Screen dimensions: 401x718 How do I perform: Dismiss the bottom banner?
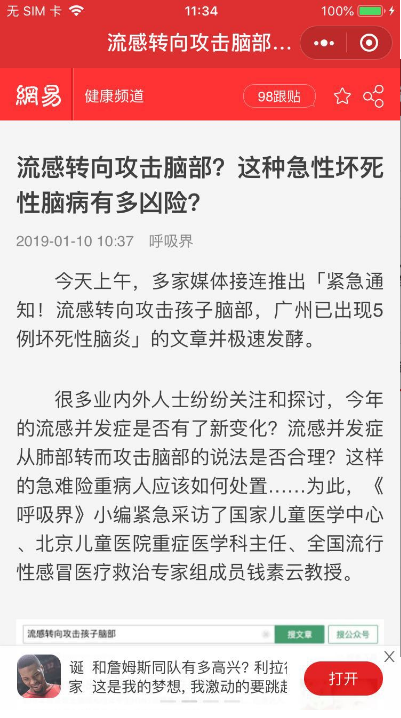(389, 657)
